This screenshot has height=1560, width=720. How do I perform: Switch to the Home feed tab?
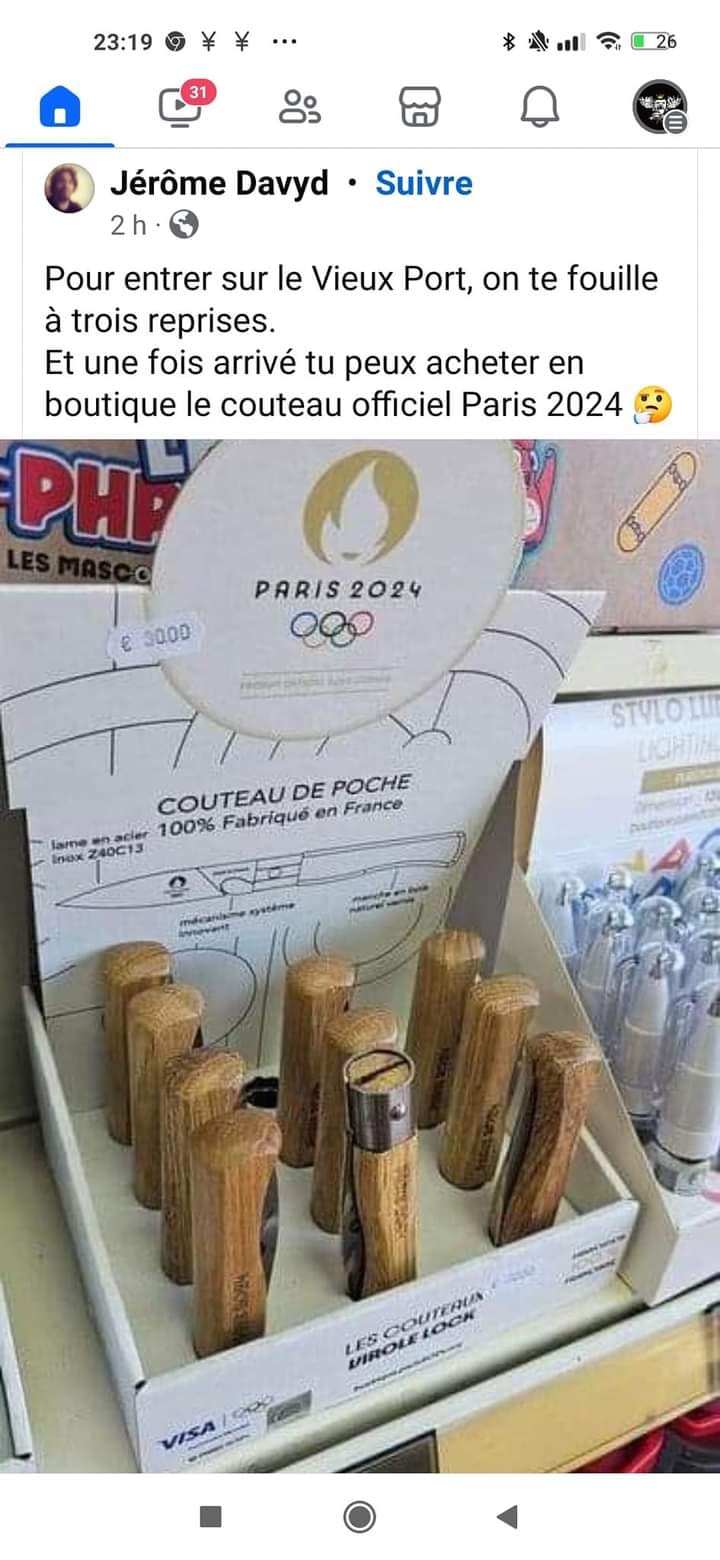(60, 107)
